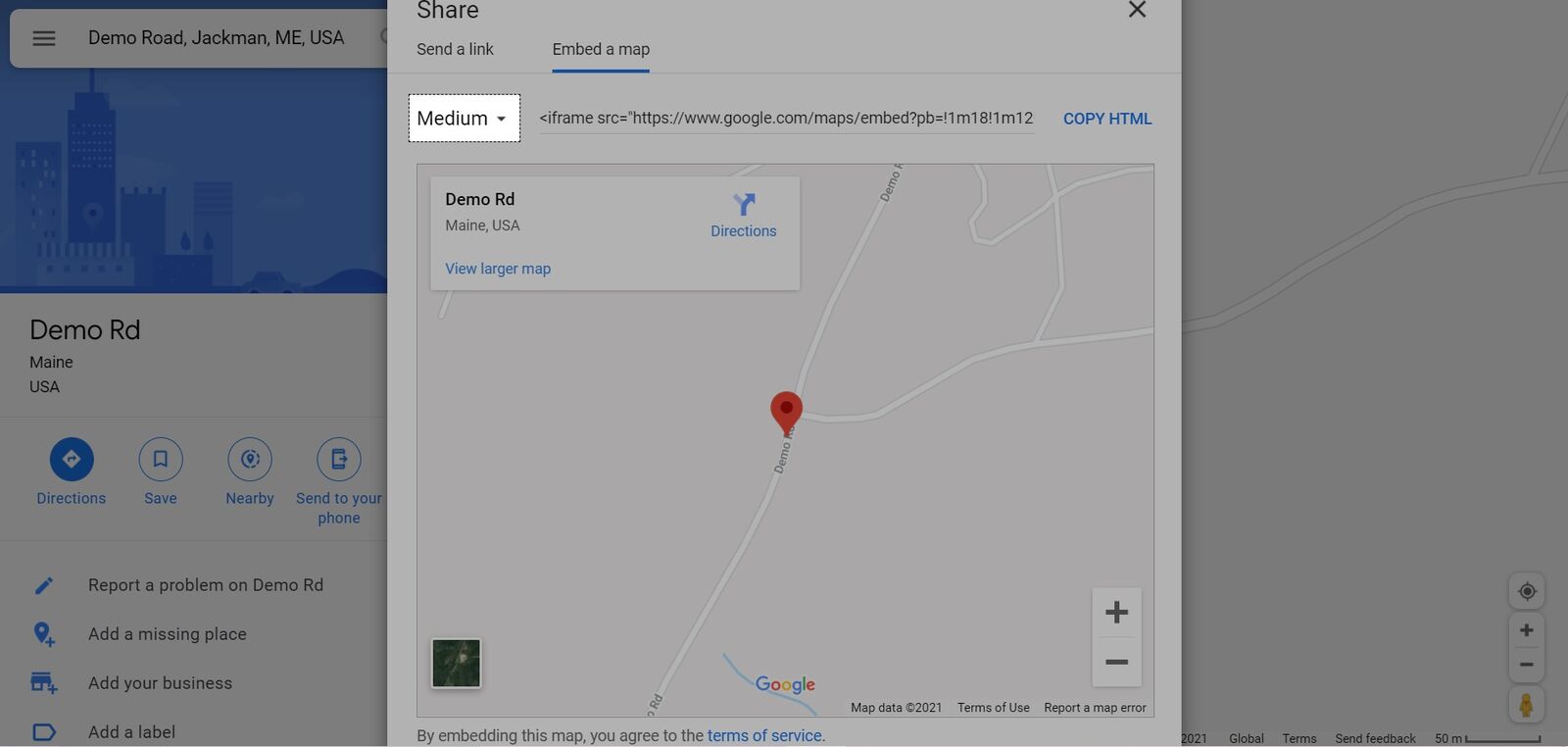Report a problem on Demo Rd
Viewport: 1568px width, 747px height.
206,585
